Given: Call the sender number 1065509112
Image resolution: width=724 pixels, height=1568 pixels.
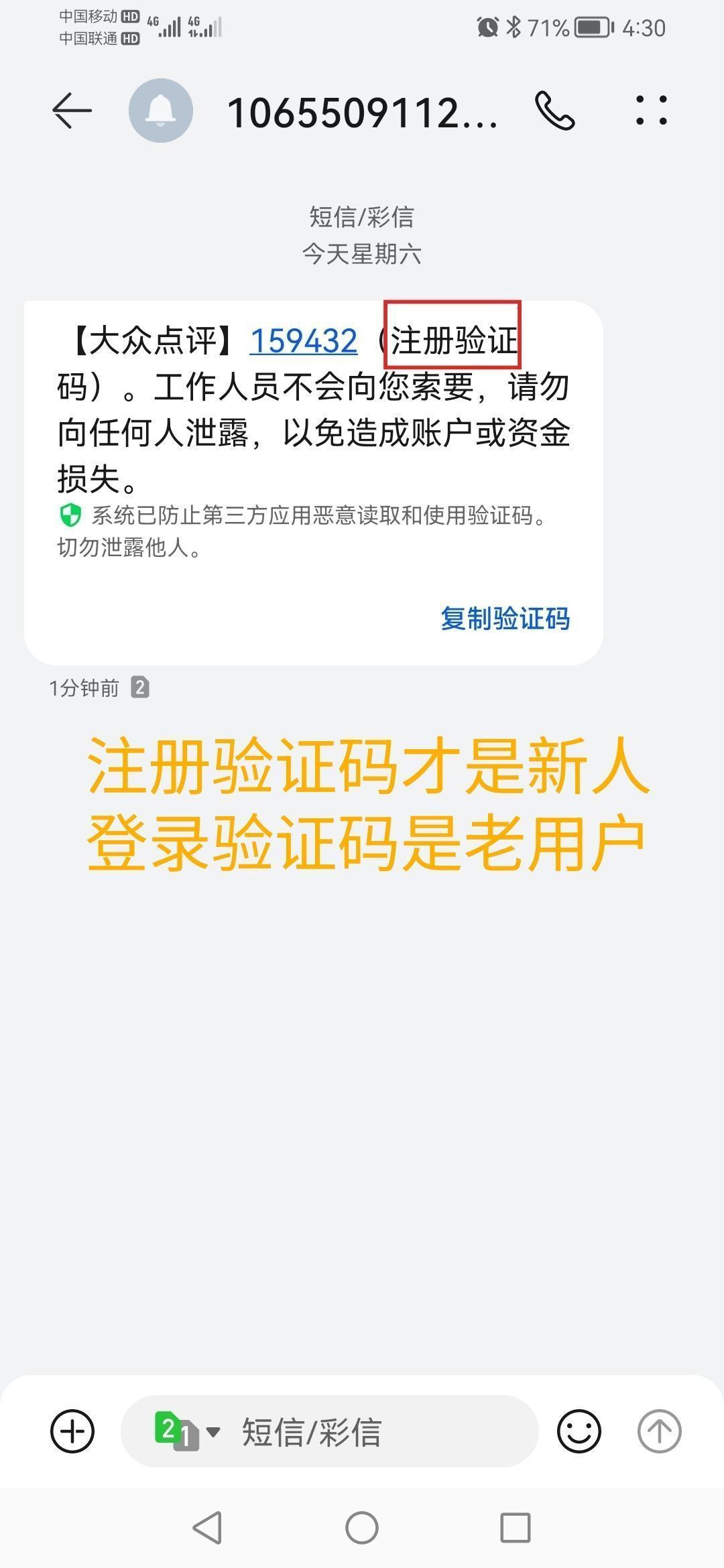Looking at the screenshot, I should tap(554, 111).
